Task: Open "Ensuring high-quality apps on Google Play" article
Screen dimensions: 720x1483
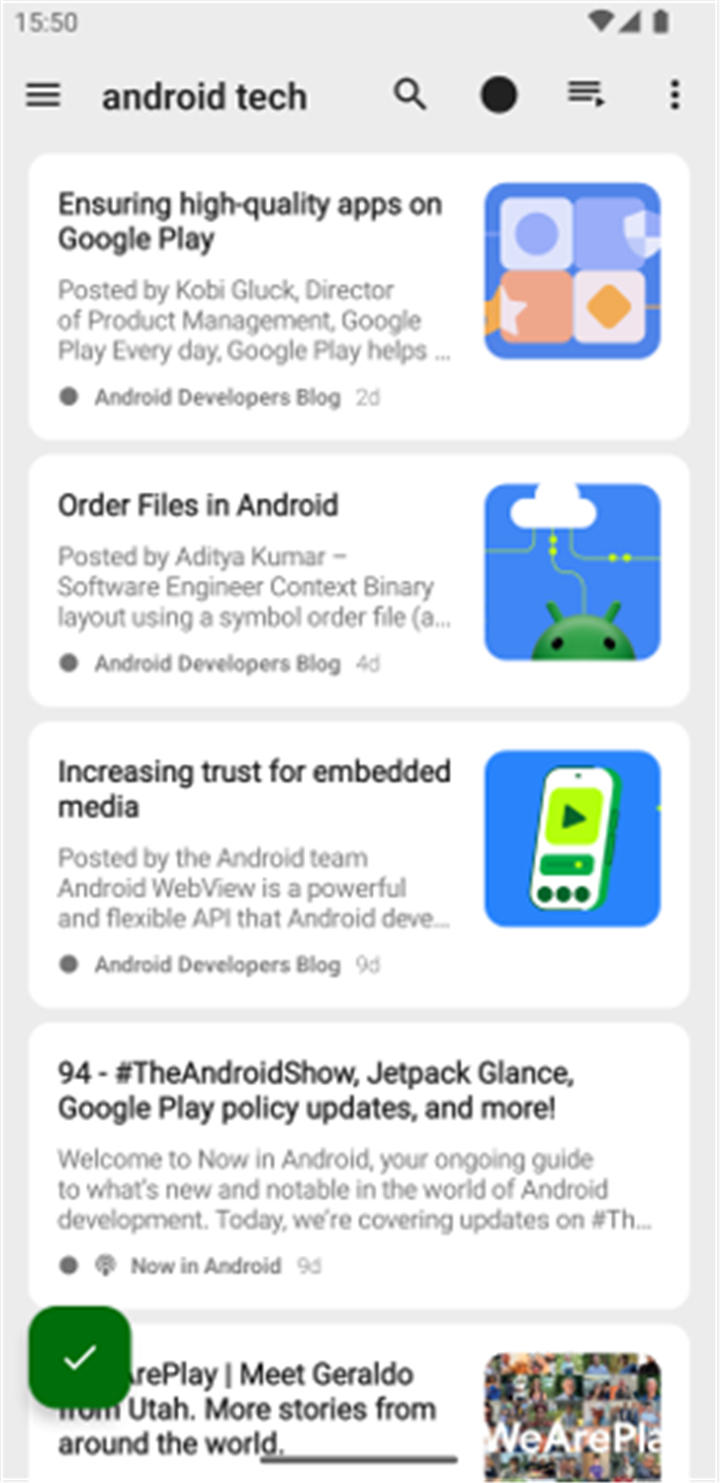Action: pyautogui.click(x=359, y=297)
